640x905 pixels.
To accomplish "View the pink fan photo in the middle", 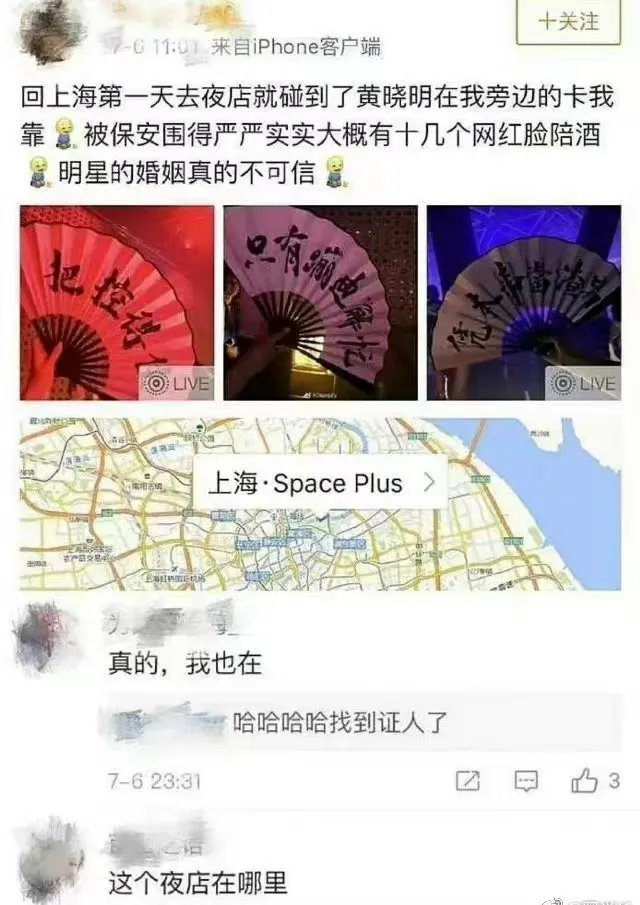I will click(x=320, y=303).
